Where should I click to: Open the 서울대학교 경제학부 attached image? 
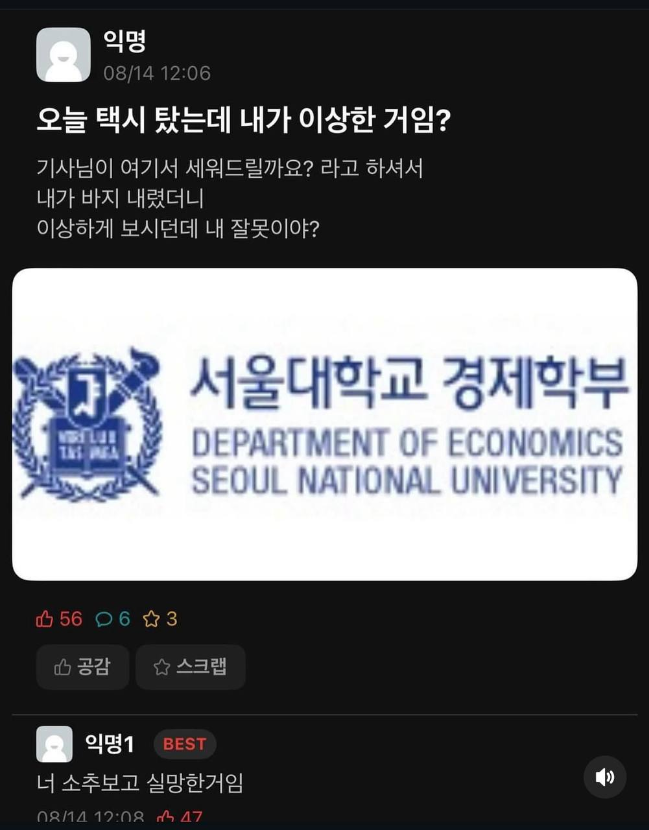(324, 424)
